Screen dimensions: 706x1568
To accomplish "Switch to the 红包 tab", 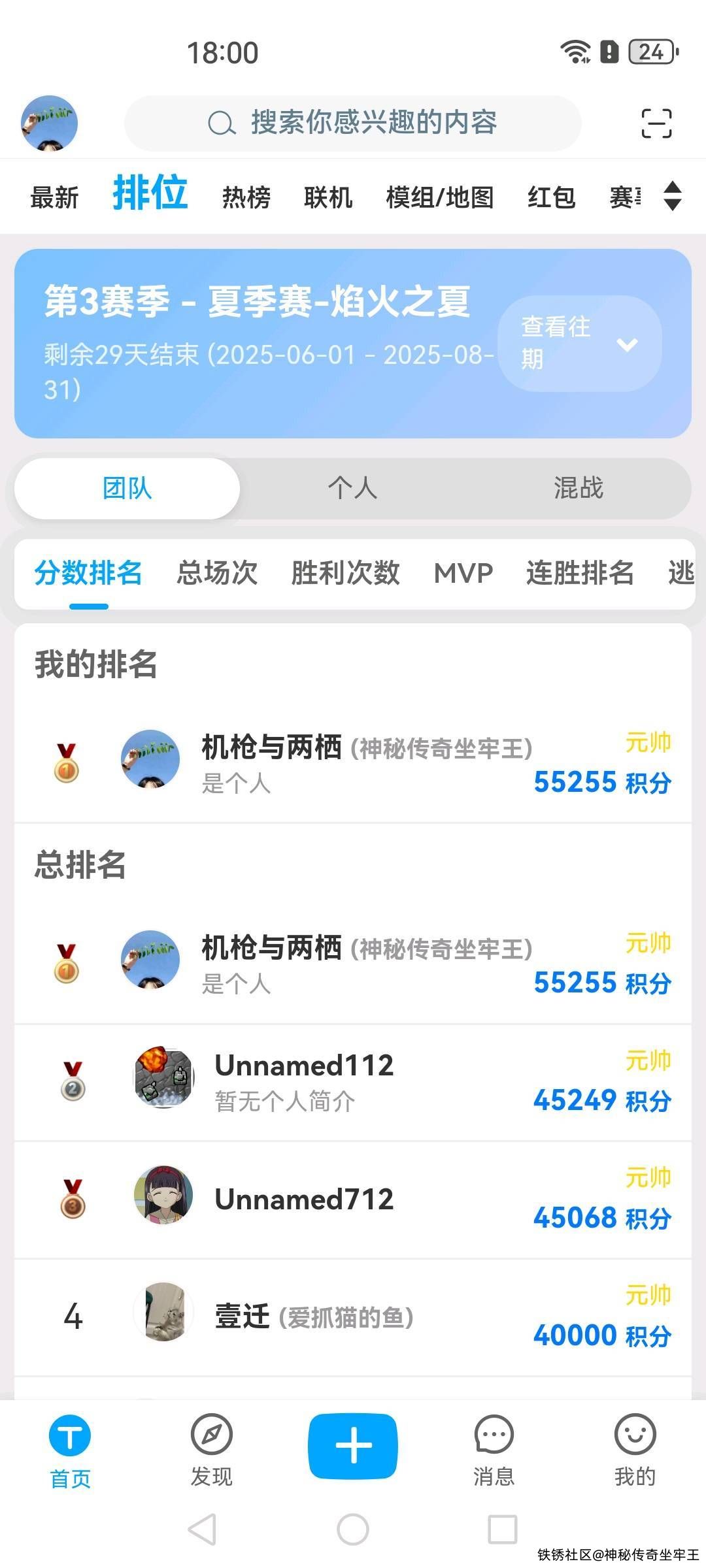I will pyautogui.click(x=551, y=197).
